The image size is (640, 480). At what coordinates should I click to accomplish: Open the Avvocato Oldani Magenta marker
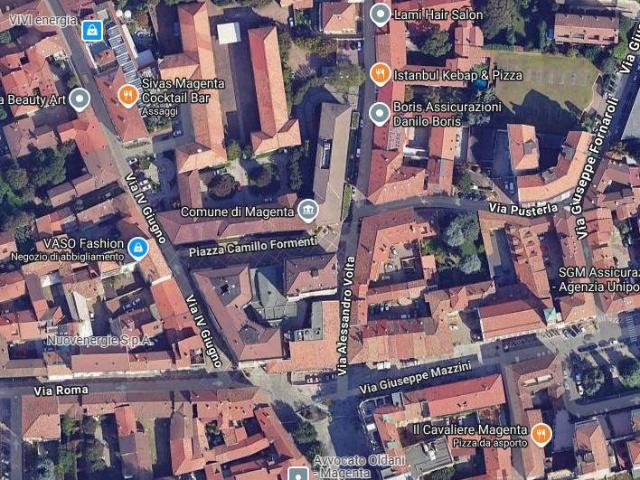tap(298, 474)
